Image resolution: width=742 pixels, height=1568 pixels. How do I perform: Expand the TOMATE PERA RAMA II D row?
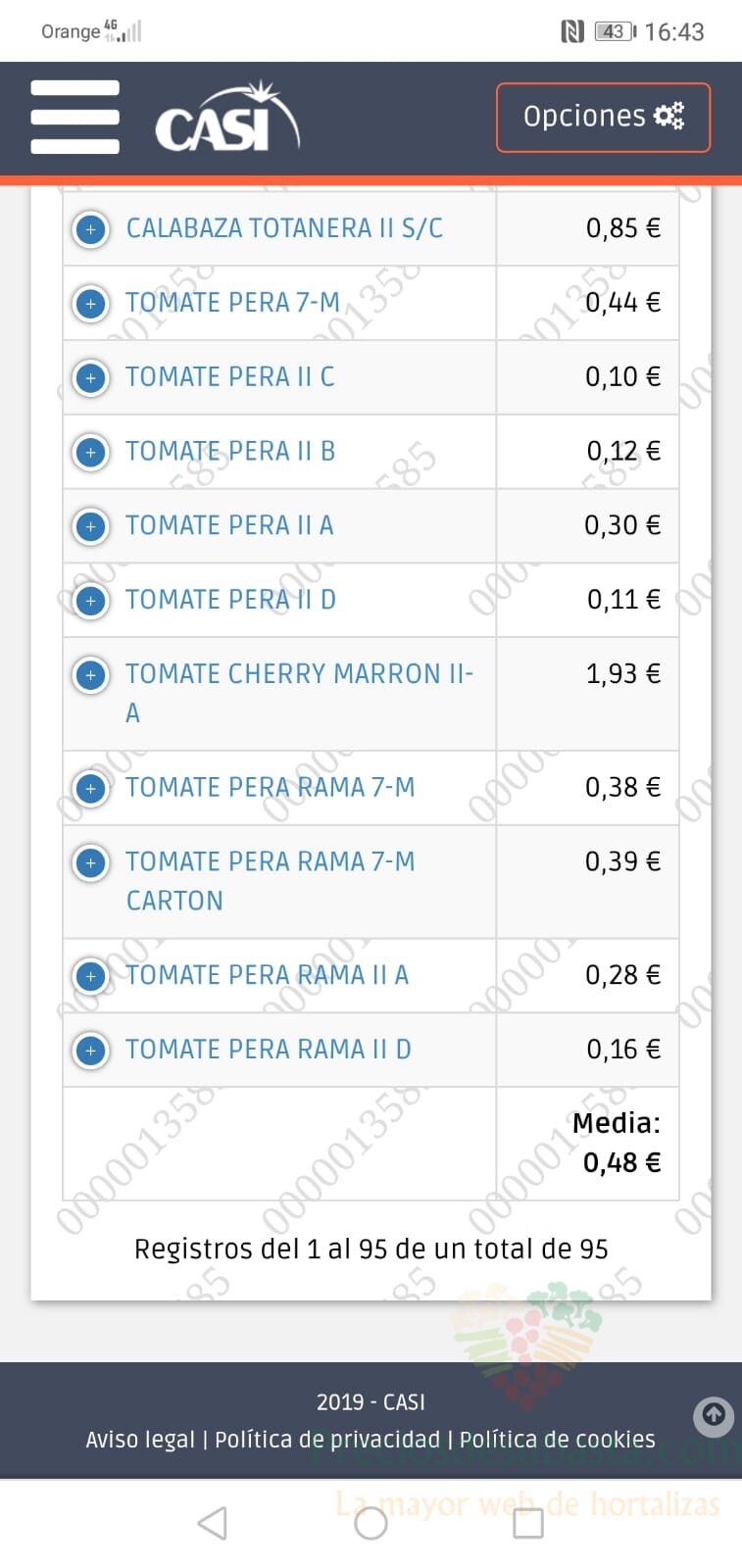coord(91,1051)
